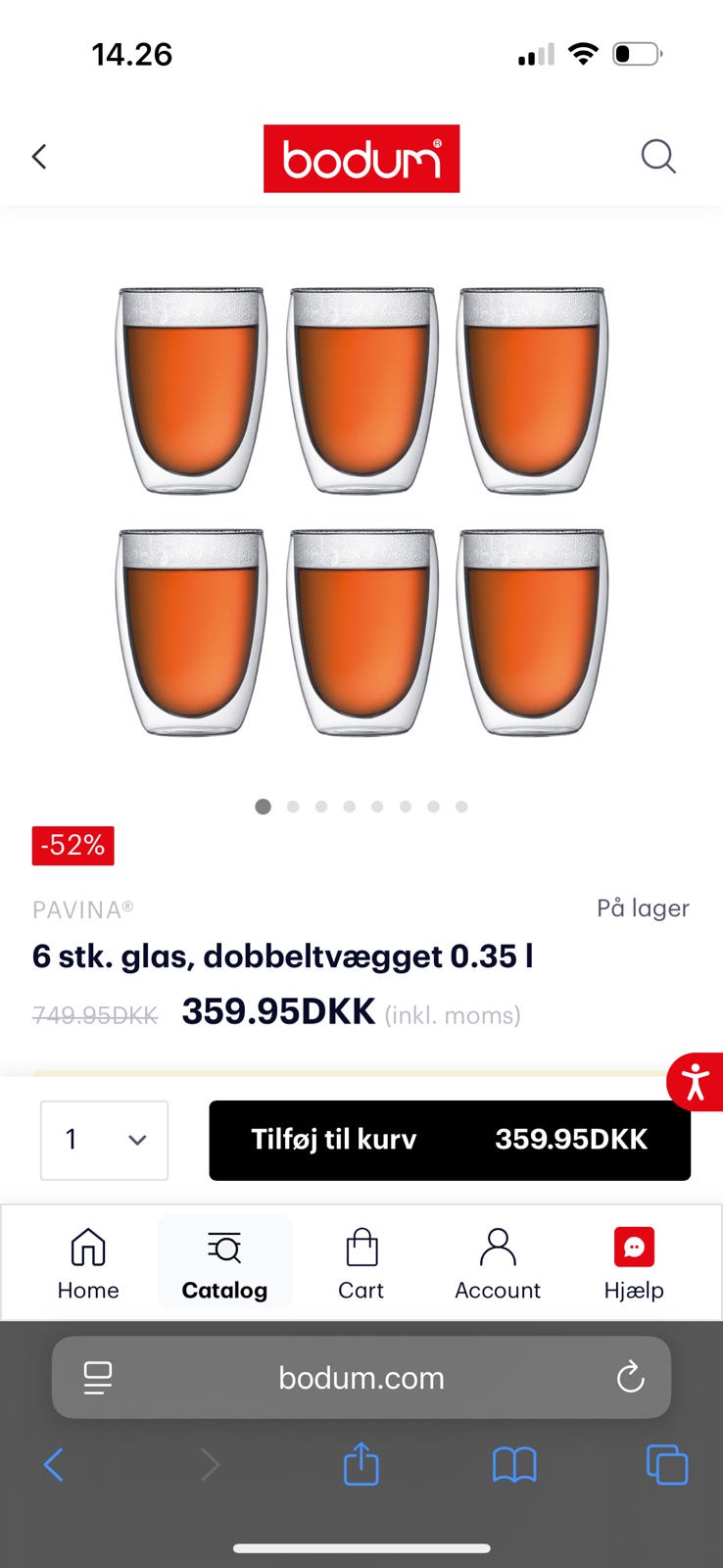The height and width of the screenshot is (1568, 723).
Task: Jump to the last image indicator dot
Action: tap(460, 807)
